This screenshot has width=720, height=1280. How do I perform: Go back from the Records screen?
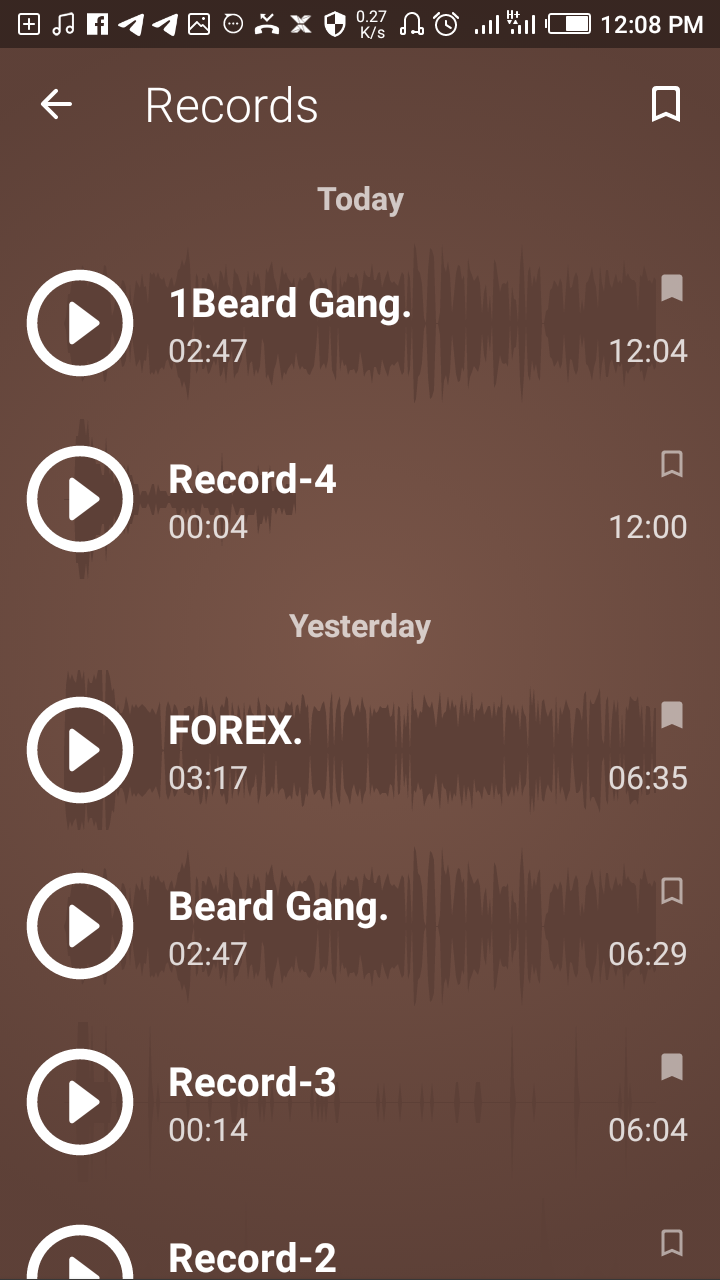click(x=56, y=104)
